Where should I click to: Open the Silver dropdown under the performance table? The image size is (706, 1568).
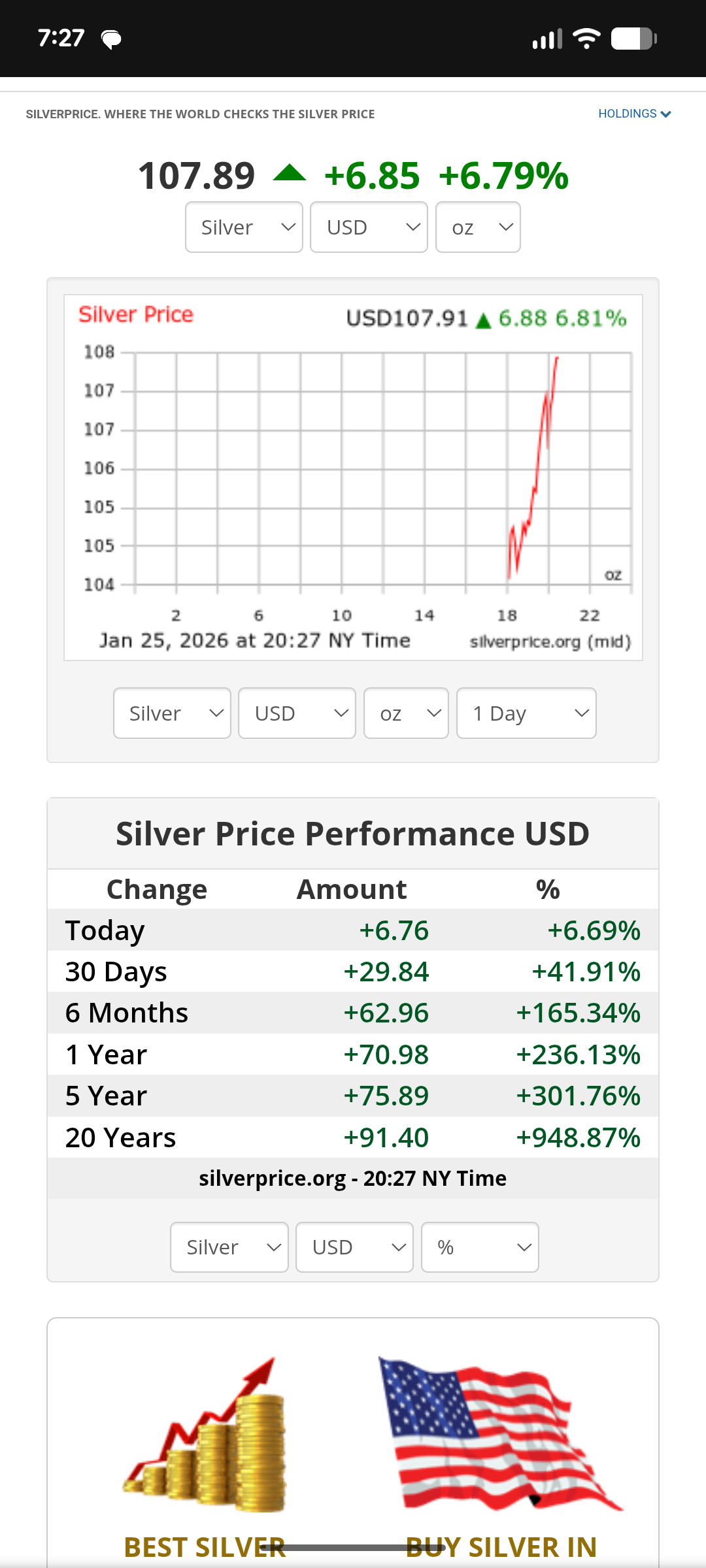click(x=229, y=1247)
